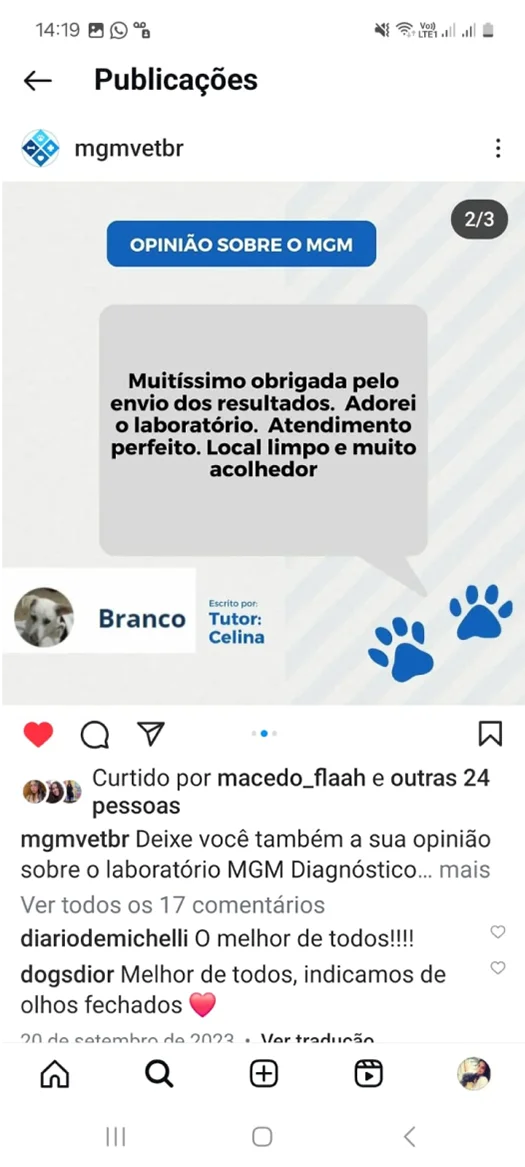Like diariodemichelli's comment
525x1167 pixels.
click(x=497, y=932)
